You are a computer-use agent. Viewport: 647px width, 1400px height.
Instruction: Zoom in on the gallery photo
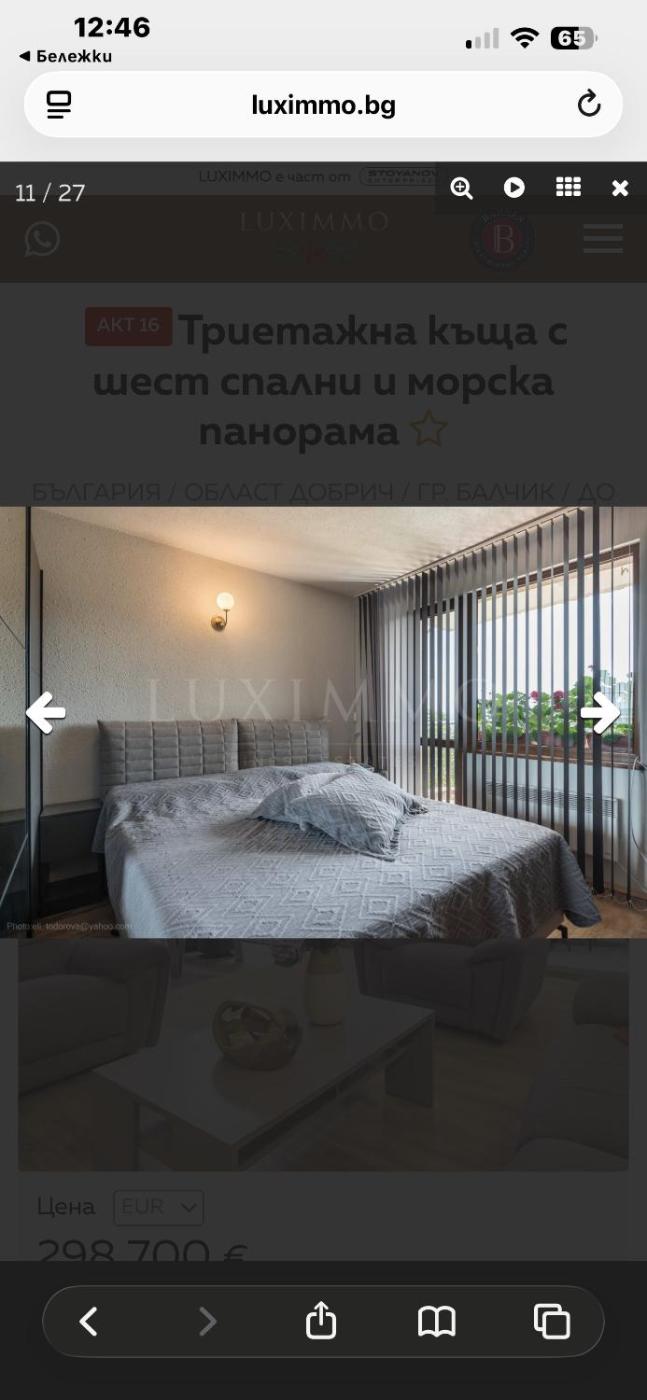[x=461, y=188]
